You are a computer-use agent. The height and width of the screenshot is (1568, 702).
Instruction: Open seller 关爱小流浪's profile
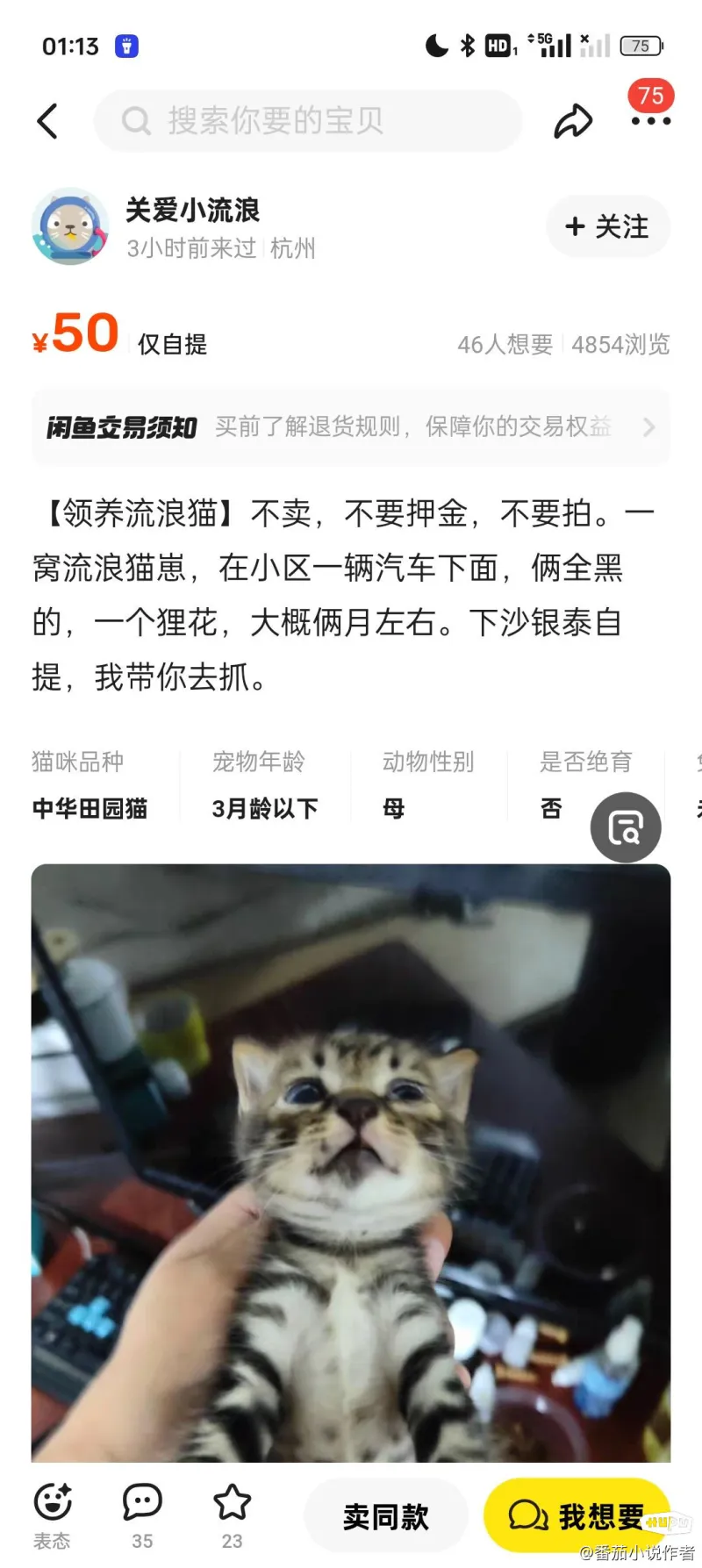tap(70, 226)
